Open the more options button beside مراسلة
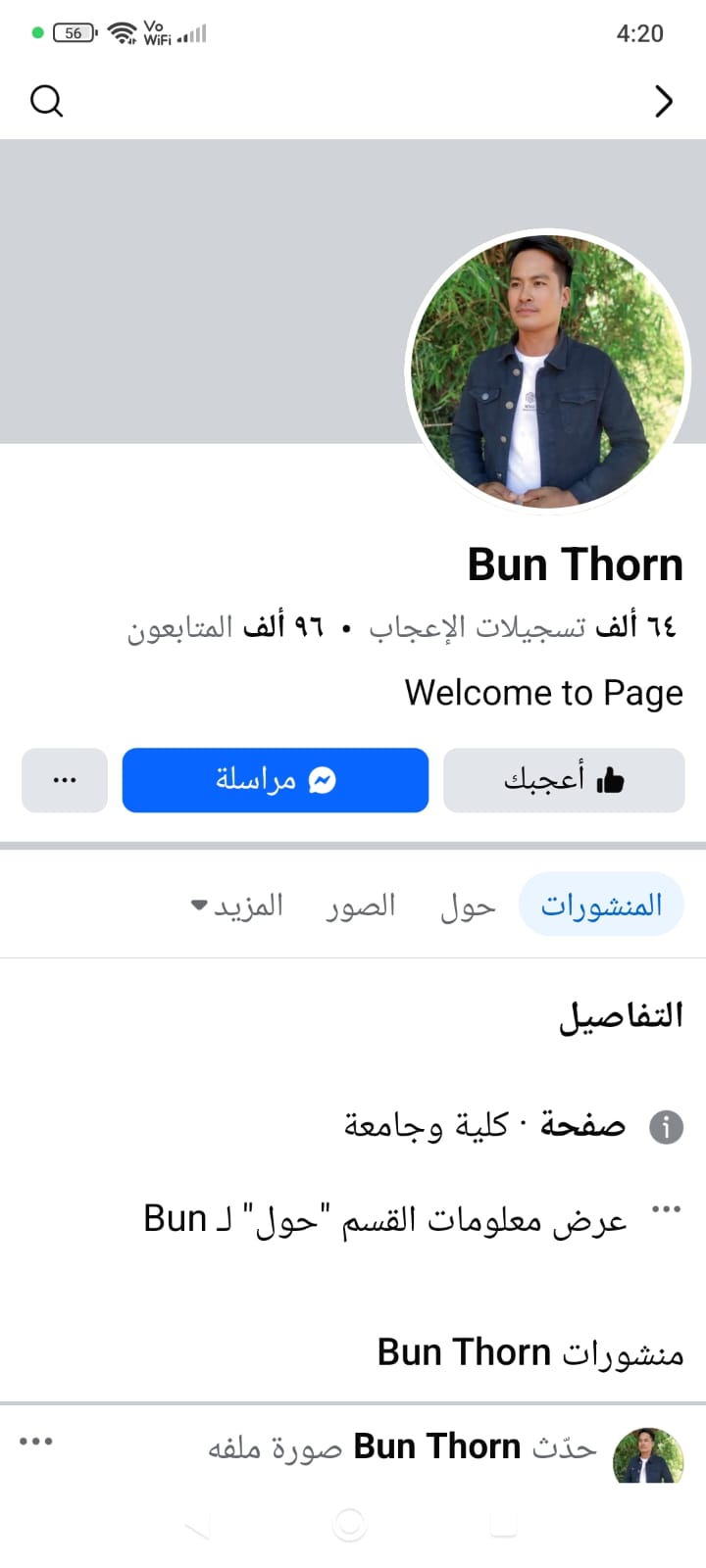706x1568 pixels. (65, 780)
